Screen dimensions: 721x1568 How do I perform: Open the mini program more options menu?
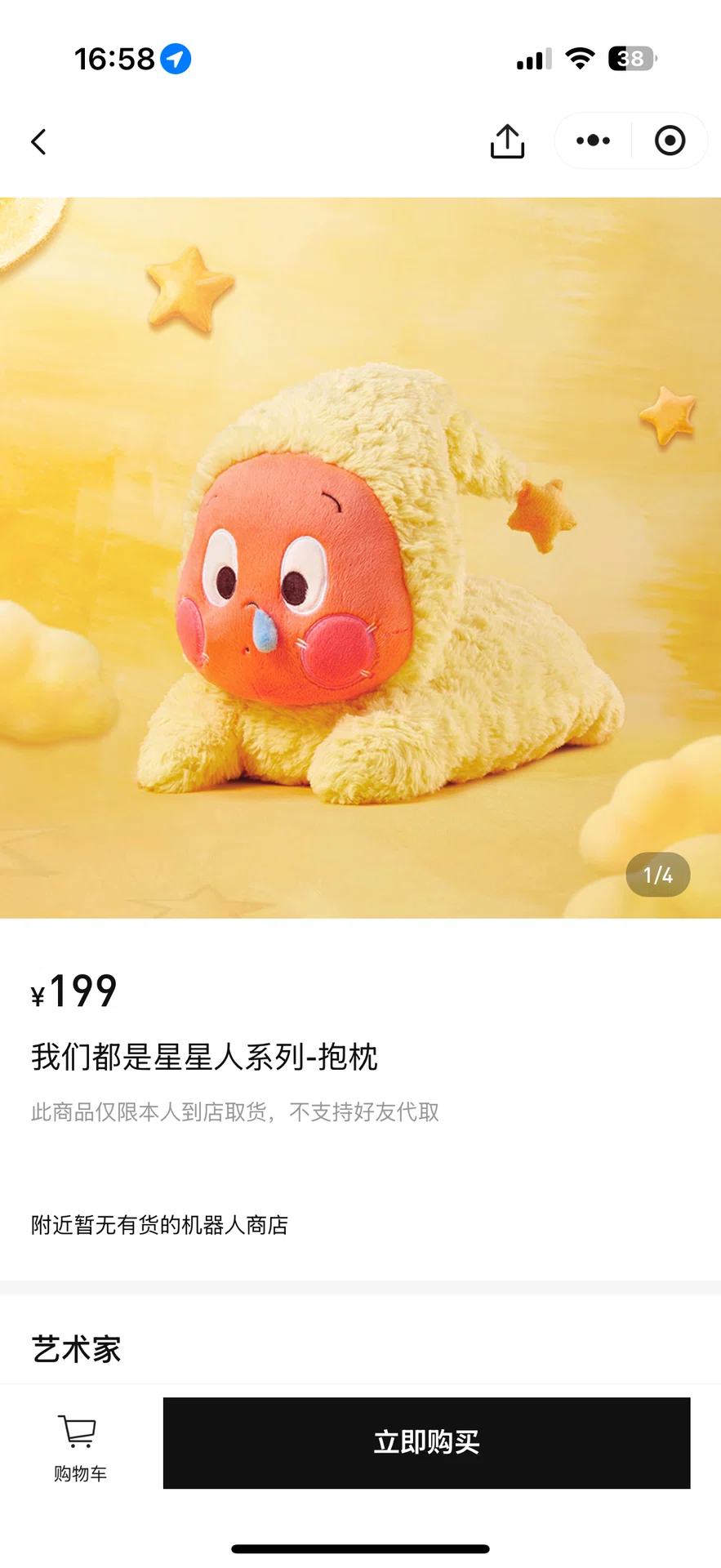pos(593,140)
